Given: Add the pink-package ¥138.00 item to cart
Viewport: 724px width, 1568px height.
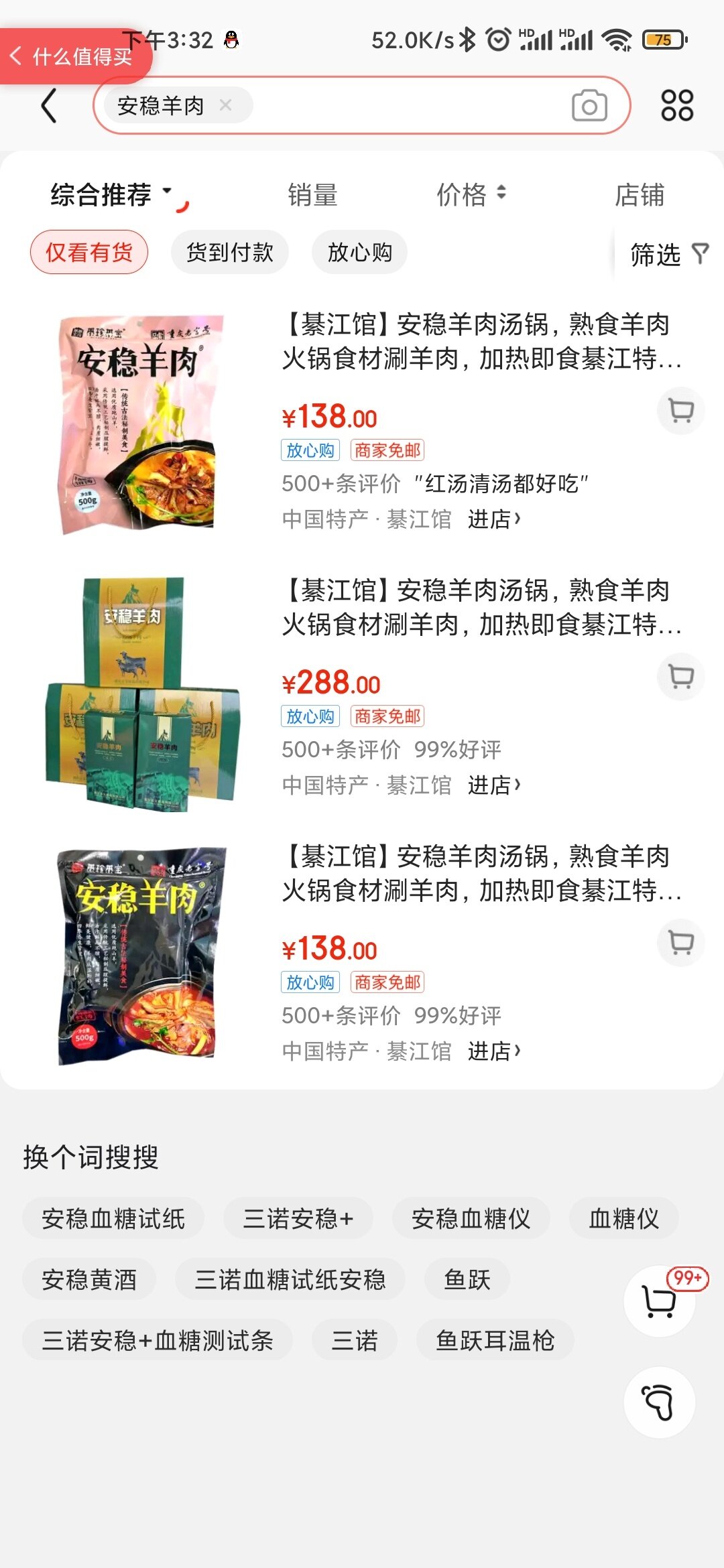Looking at the screenshot, I should coord(681,411).
